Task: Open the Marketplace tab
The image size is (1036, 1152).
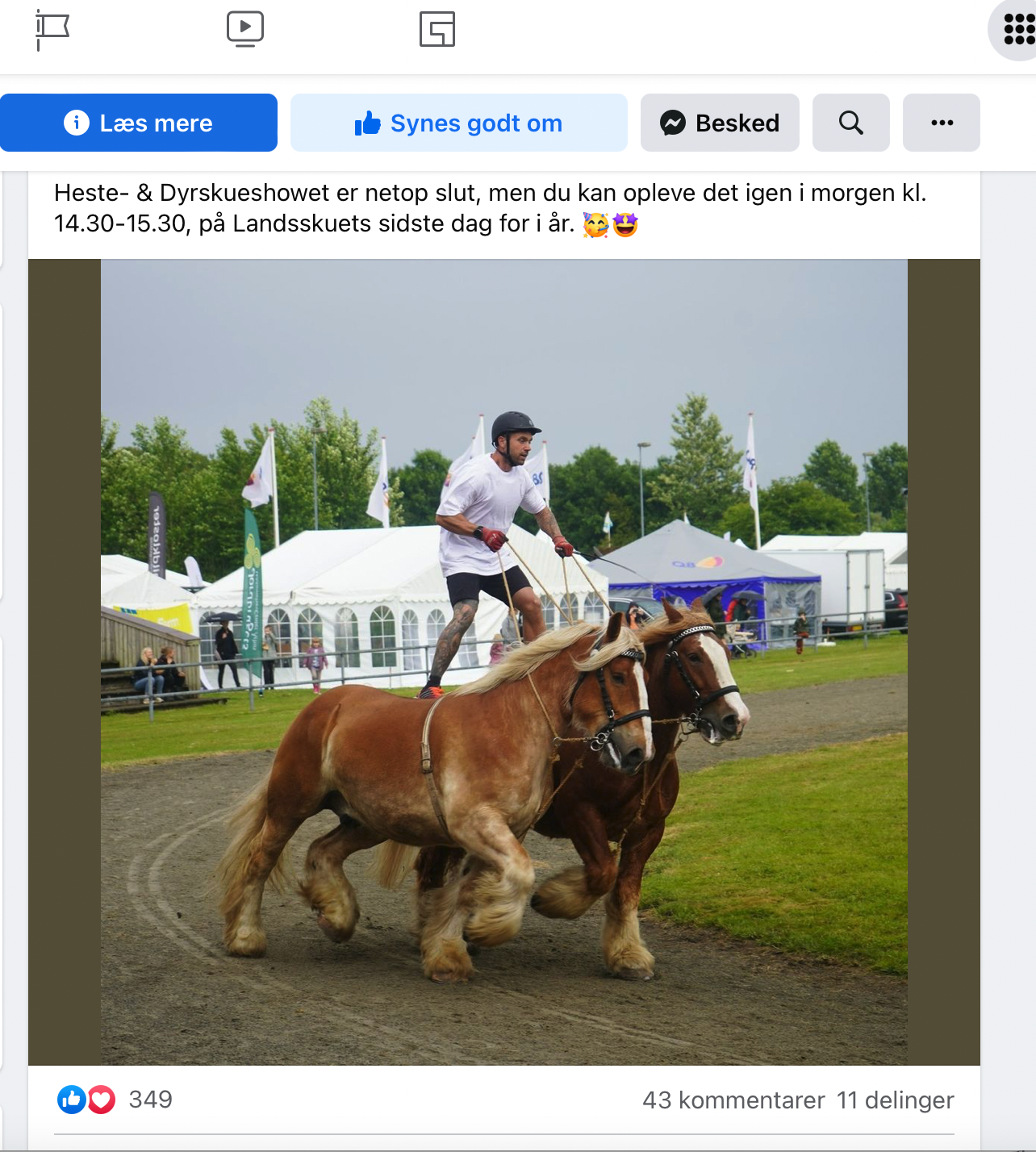Action: tap(437, 30)
